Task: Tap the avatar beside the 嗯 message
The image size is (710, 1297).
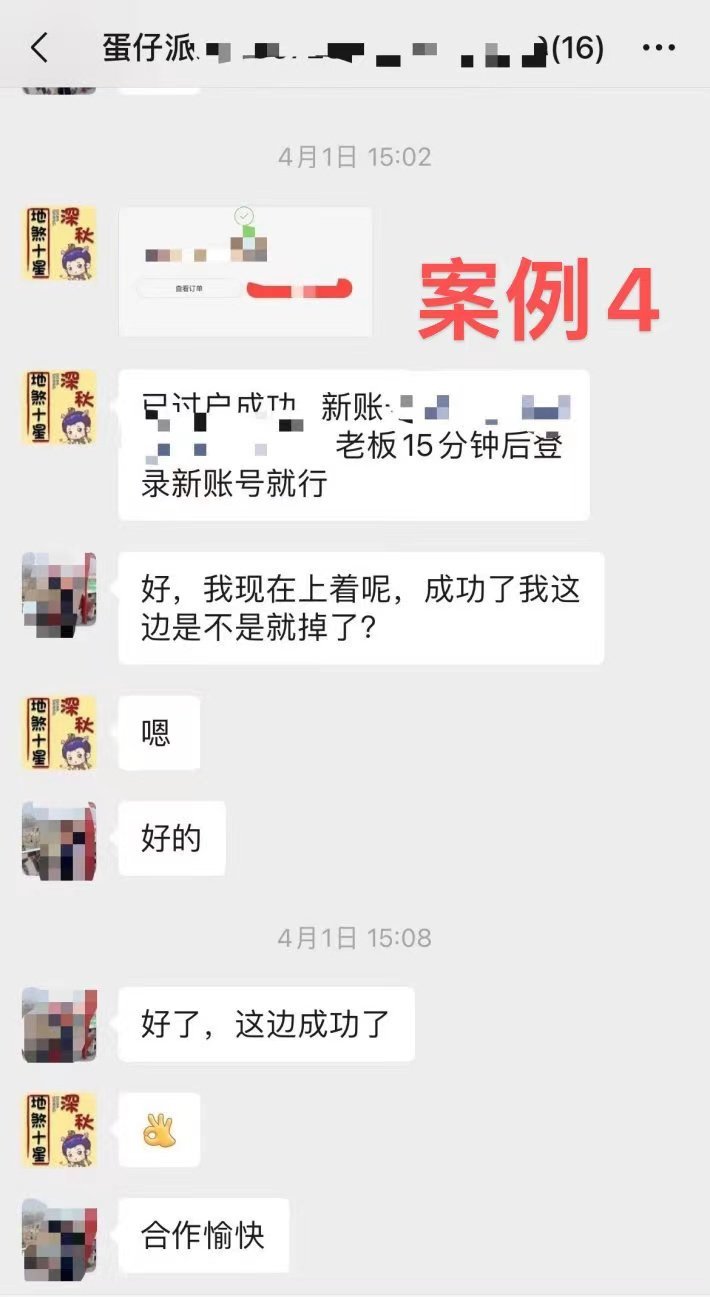Action: [x=59, y=733]
